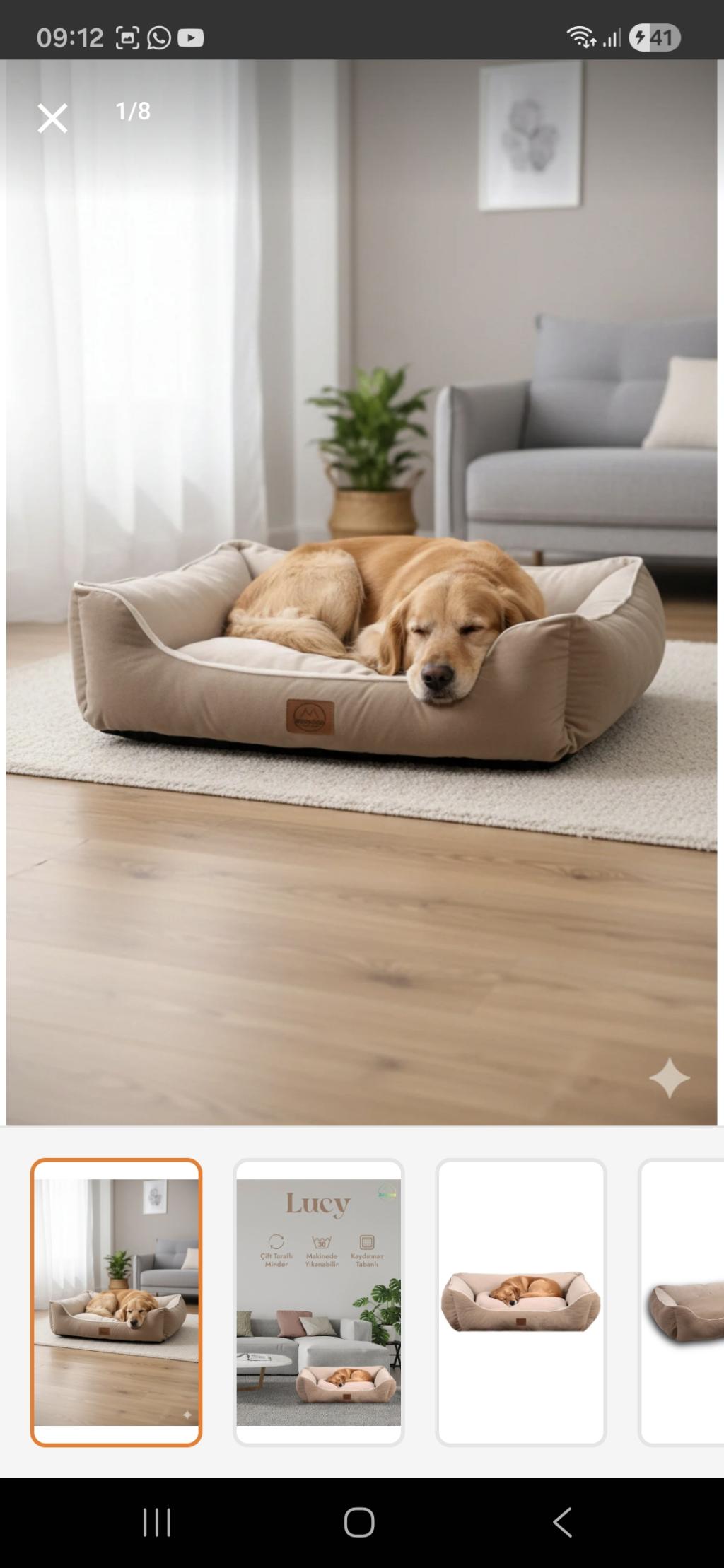The height and width of the screenshot is (1568, 724).
Task: Open the recent apps overview
Action: (157, 1522)
